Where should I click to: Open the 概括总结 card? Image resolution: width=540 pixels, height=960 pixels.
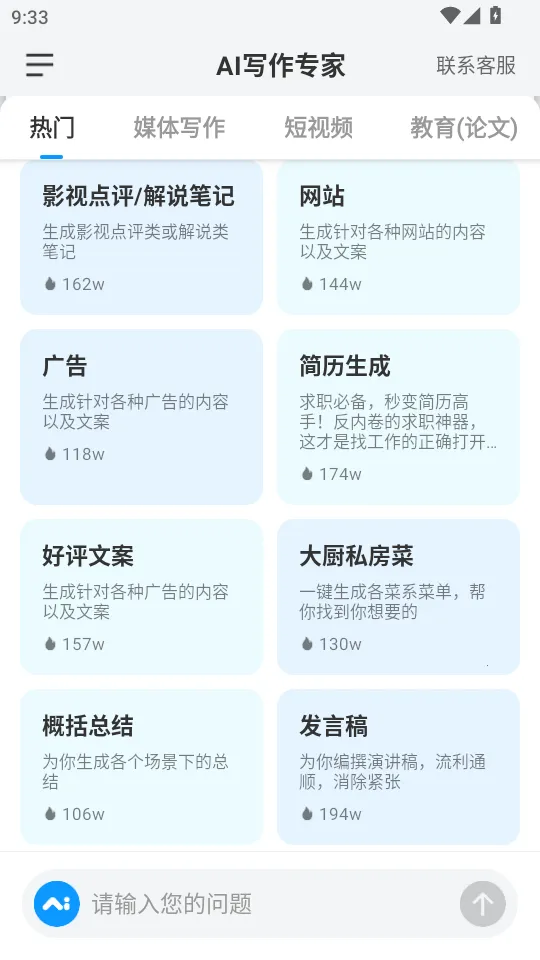[x=141, y=767]
